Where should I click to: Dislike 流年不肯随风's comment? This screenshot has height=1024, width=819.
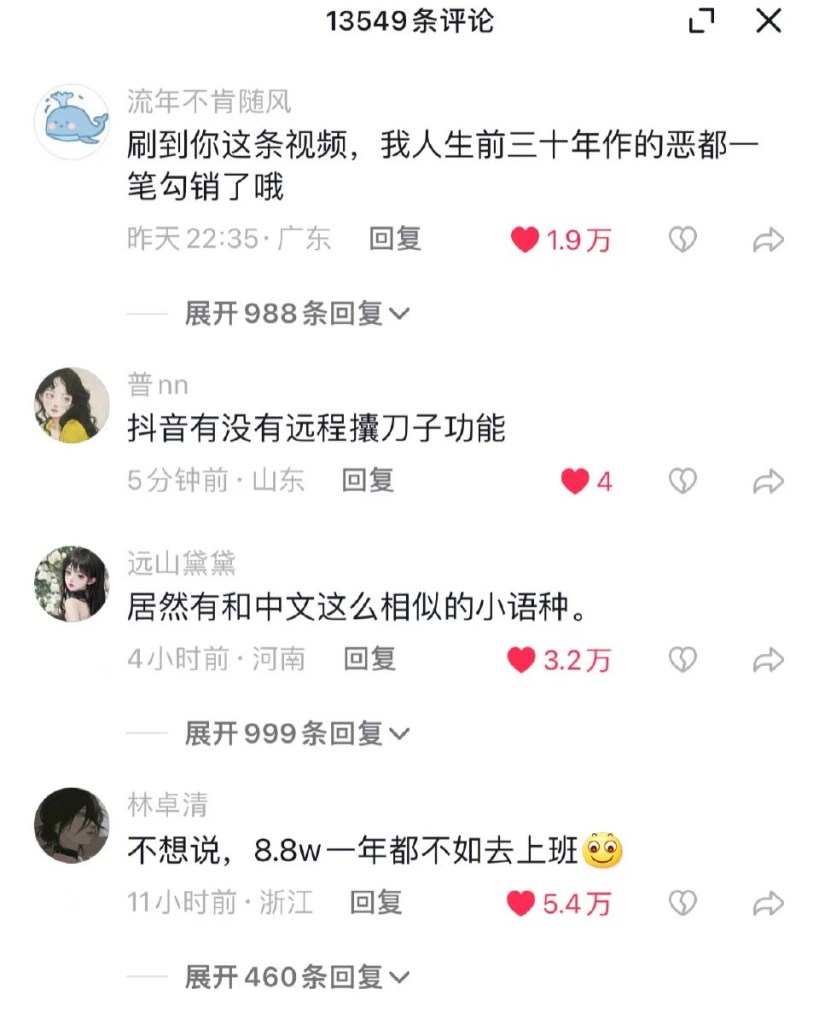pyautogui.click(x=682, y=240)
